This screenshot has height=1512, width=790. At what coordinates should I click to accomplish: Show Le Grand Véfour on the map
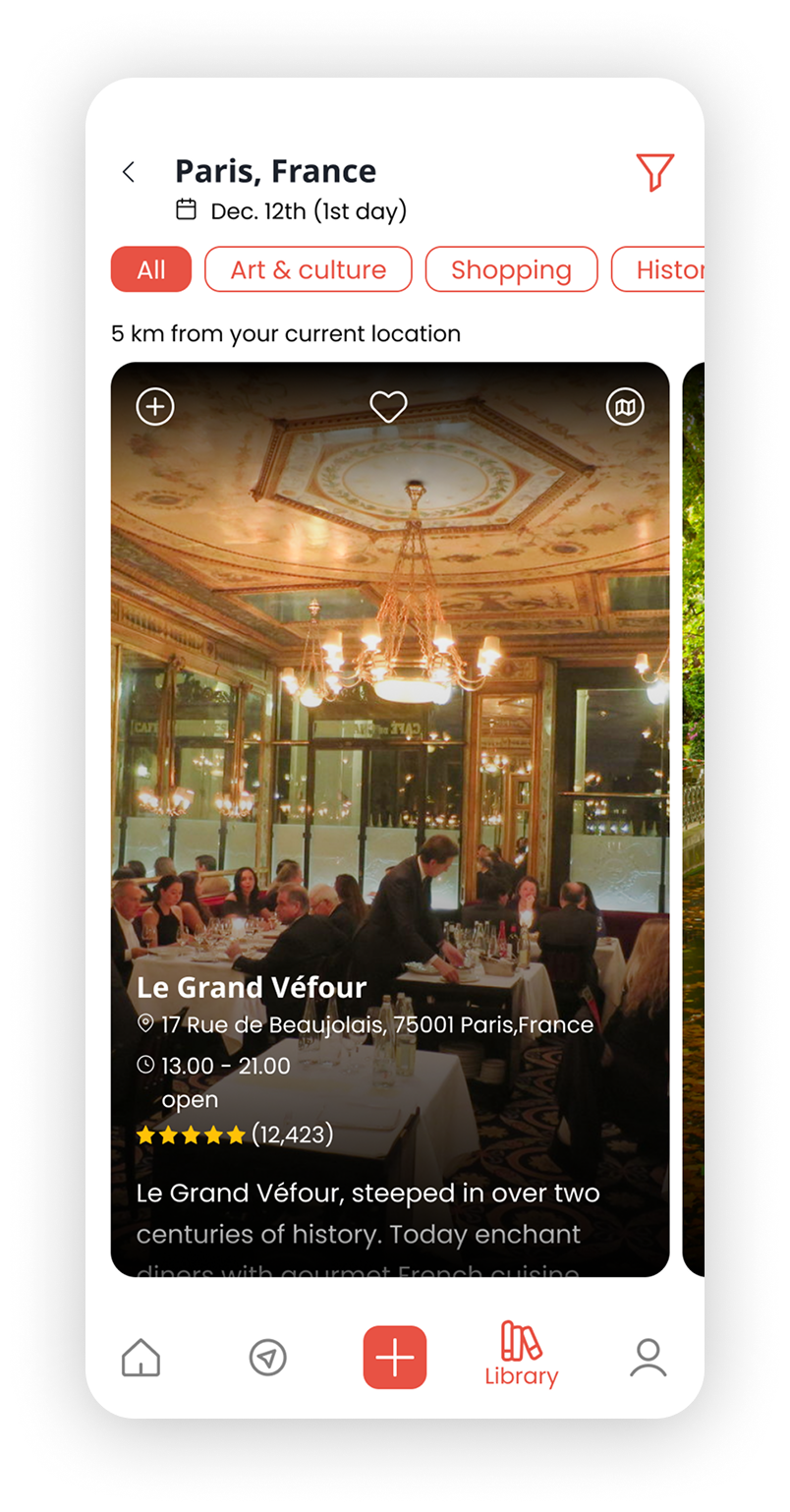pyautogui.click(x=625, y=406)
